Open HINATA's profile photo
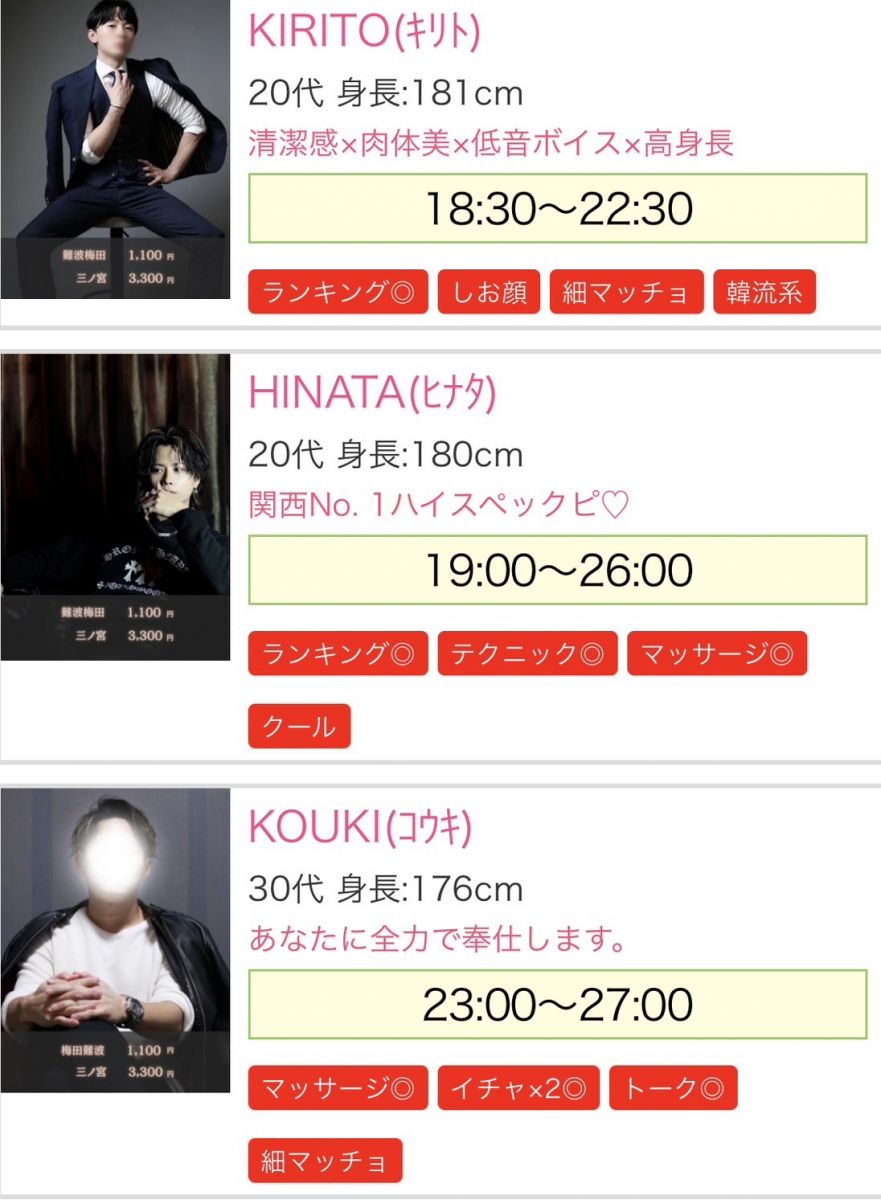This screenshot has height=1200, width=881. (115, 507)
